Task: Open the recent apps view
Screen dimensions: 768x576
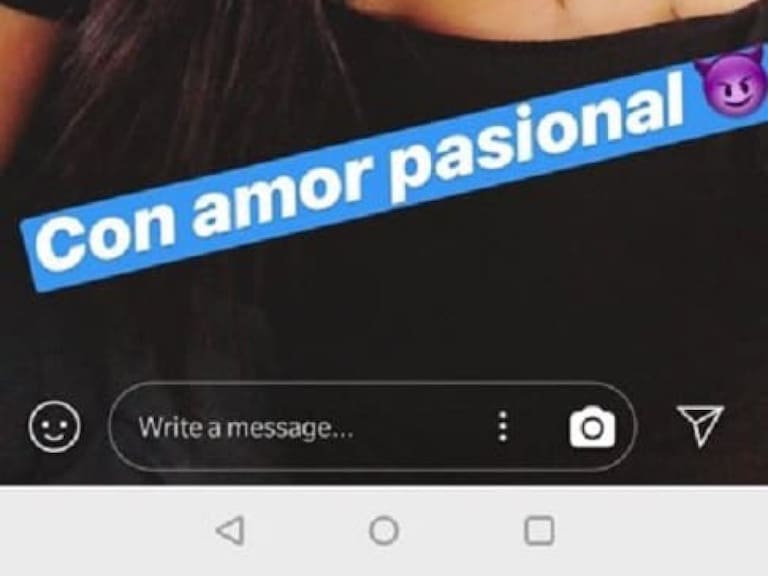Action: [539, 531]
